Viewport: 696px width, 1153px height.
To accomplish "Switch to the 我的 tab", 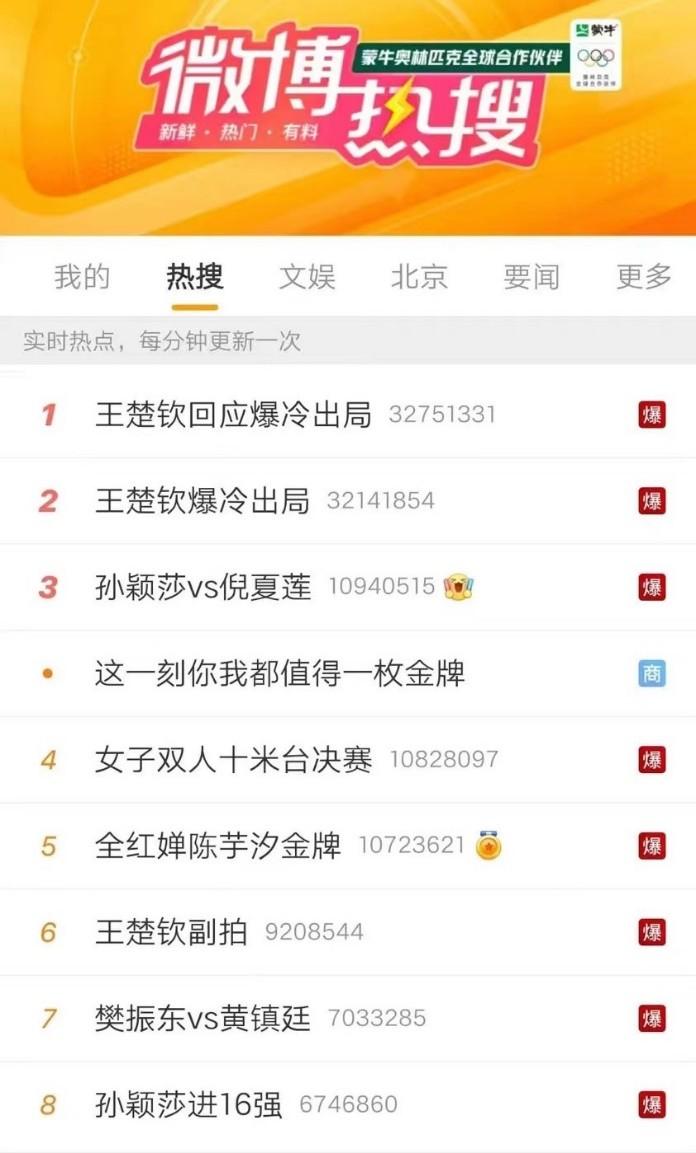I will click(82, 277).
